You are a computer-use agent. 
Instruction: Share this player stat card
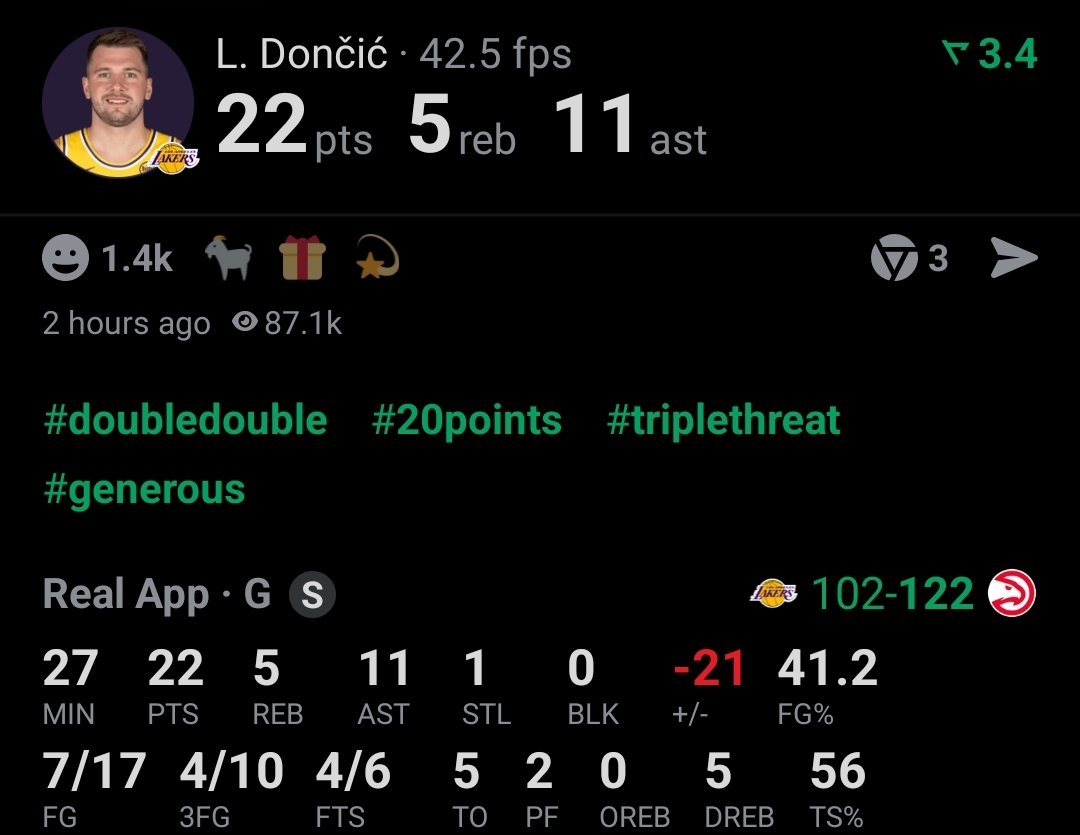[x=1014, y=259]
